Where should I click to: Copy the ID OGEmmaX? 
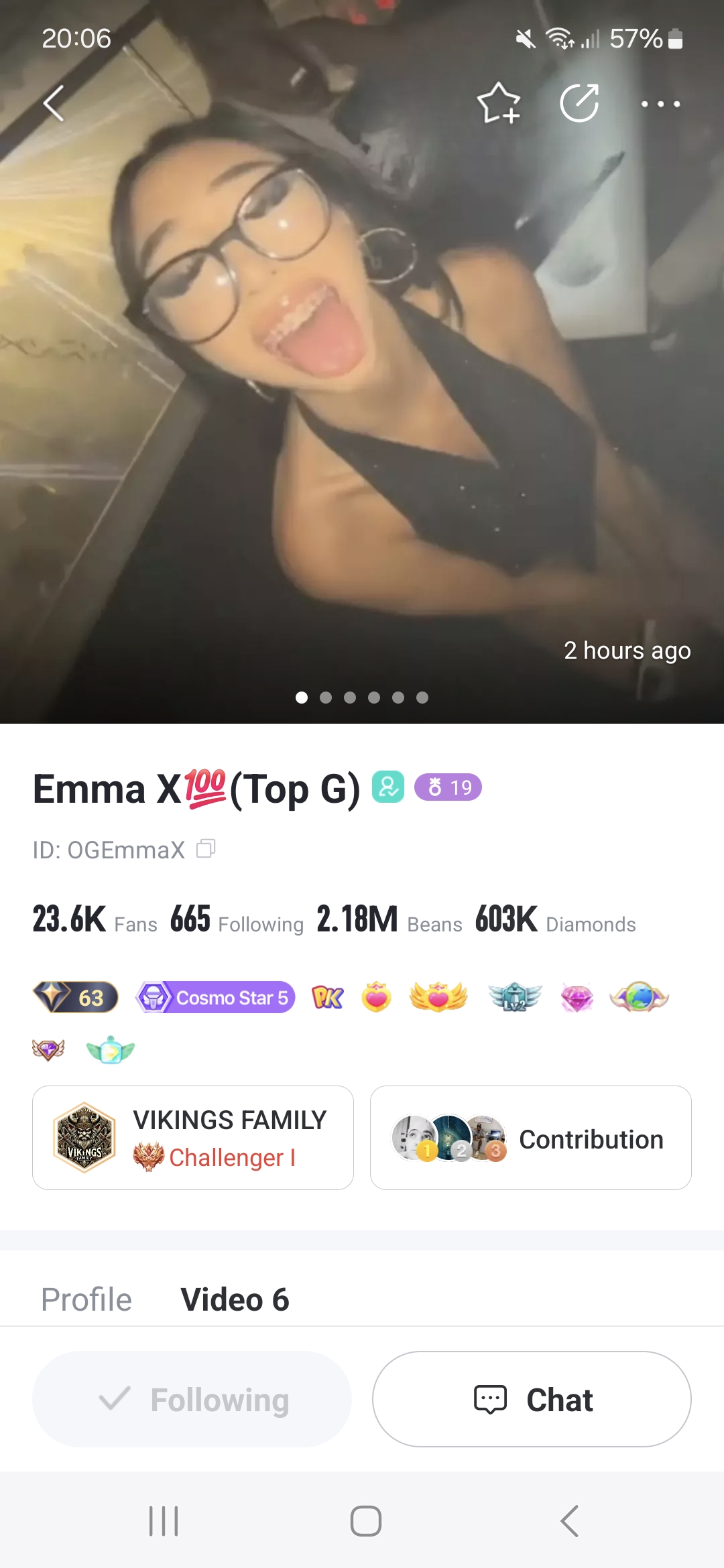pyautogui.click(x=206, y=849)
